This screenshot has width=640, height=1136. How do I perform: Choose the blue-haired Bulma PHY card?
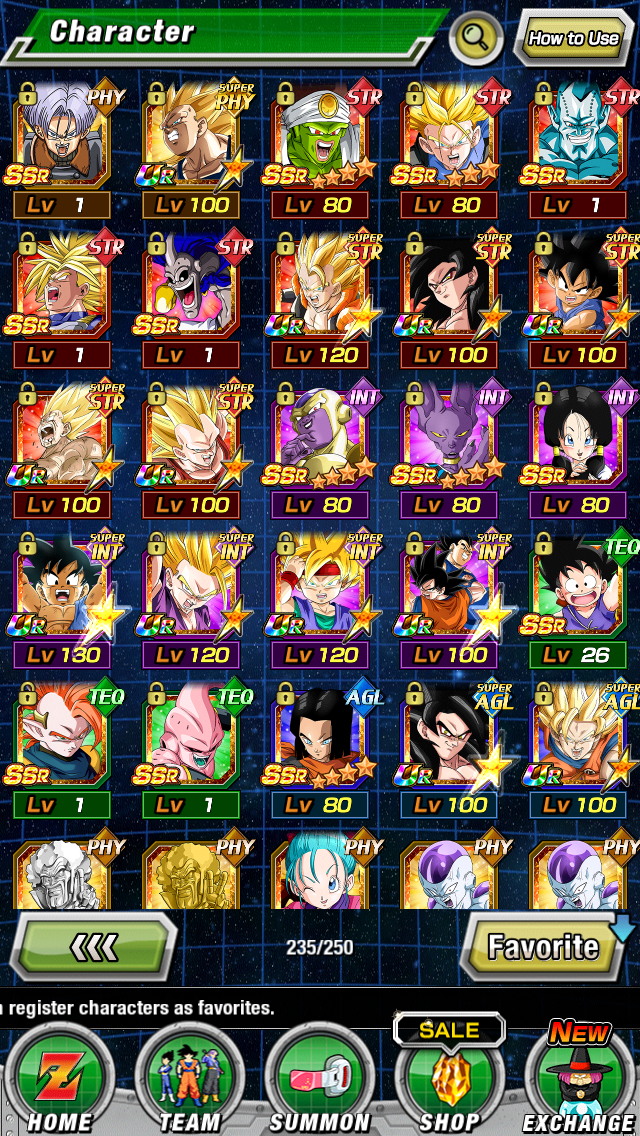(320, 875)
